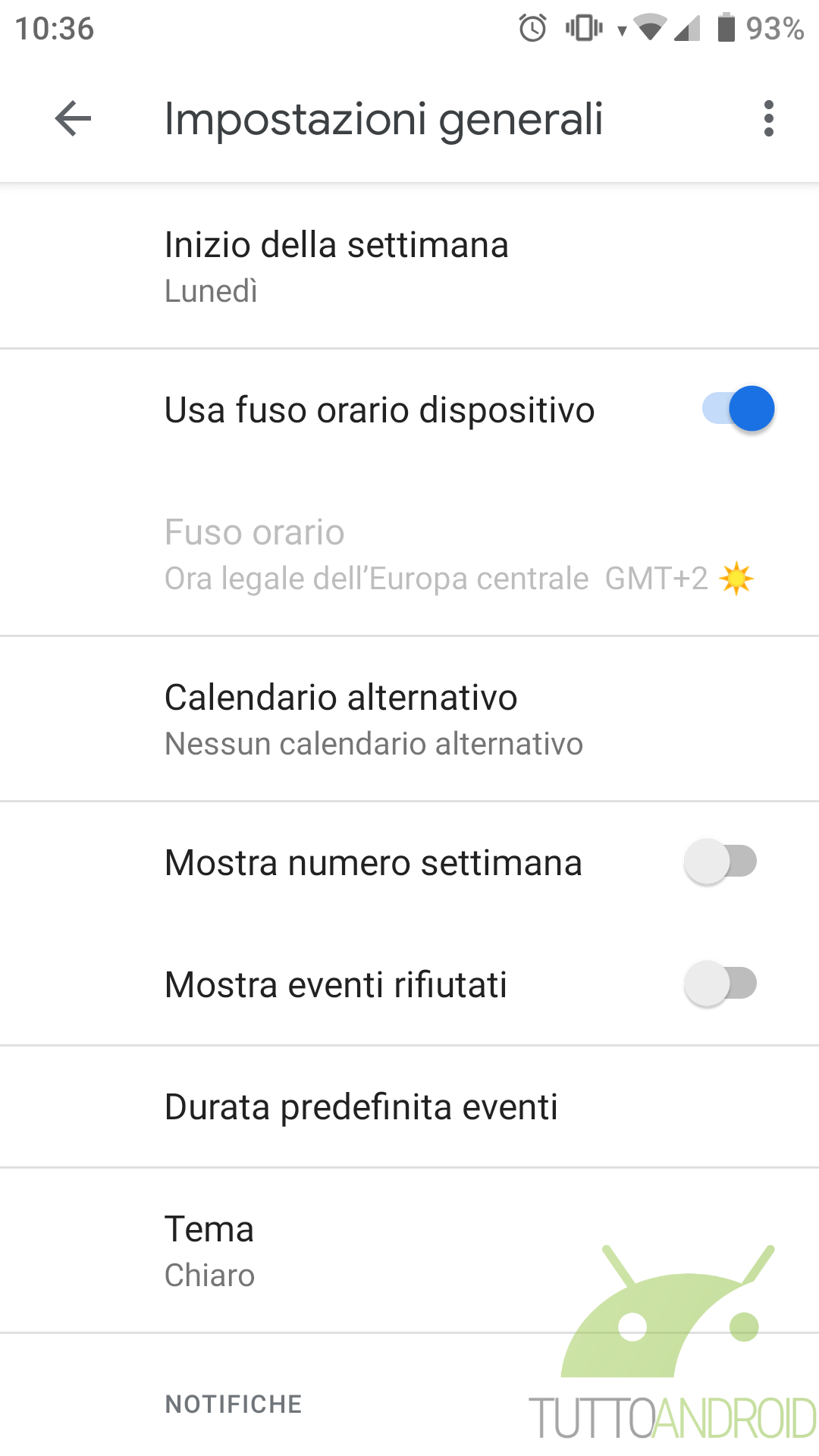Enable Mostra numero settimana switch
The height and width of the screenshot is (1456, 819).
pos(721,861)
